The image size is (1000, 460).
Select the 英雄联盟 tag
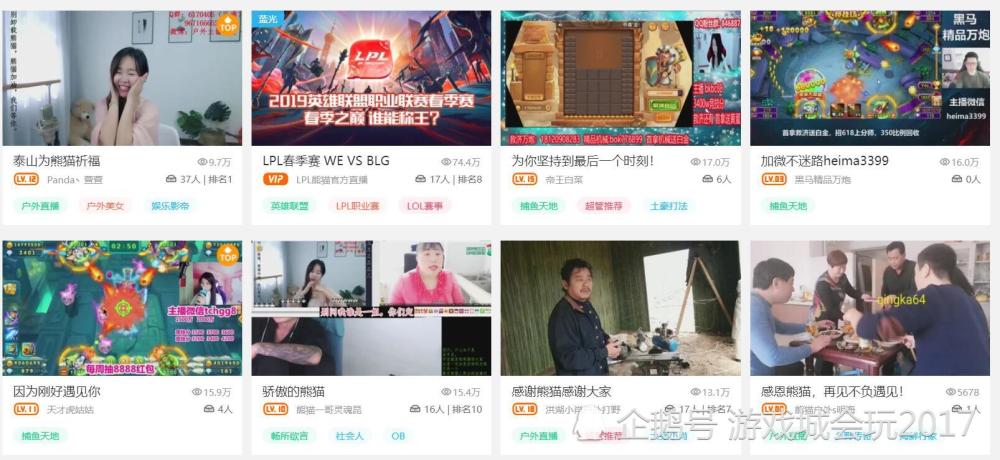[290, 206]
